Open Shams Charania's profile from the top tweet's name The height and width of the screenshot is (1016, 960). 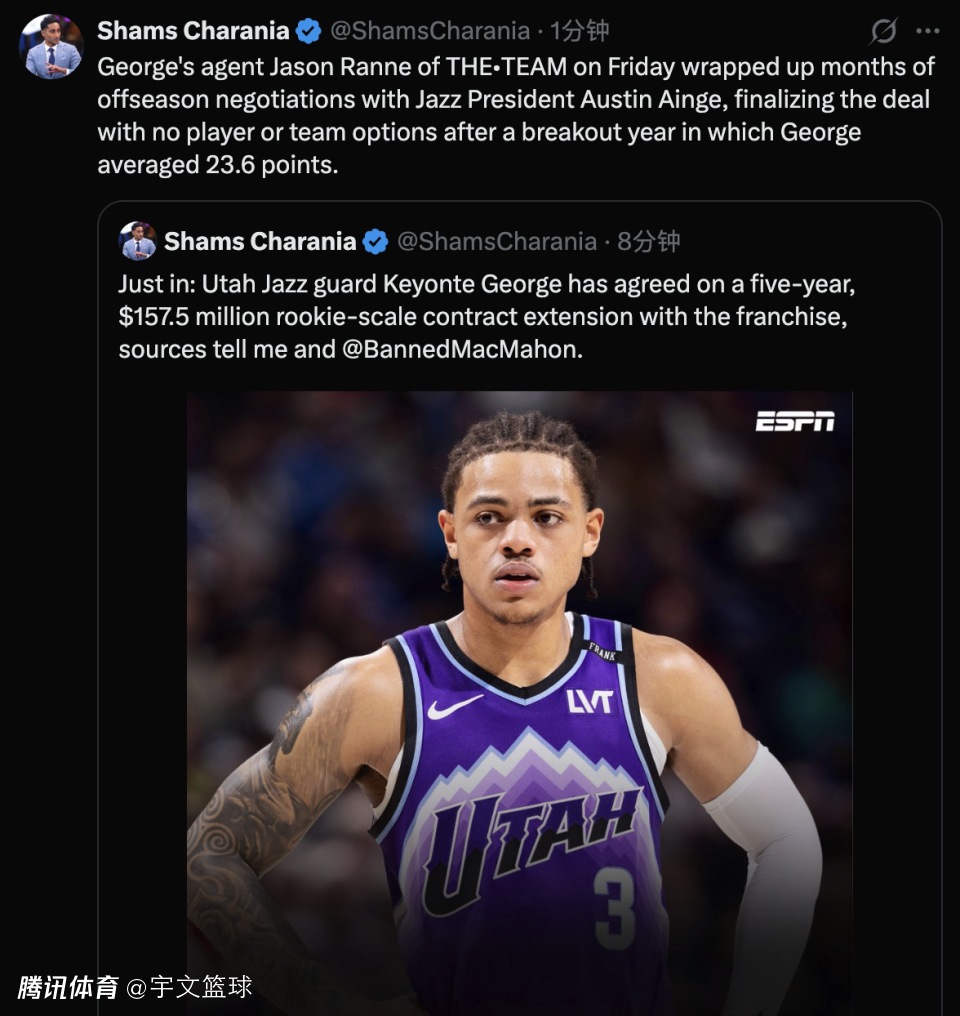coord(193,30)
